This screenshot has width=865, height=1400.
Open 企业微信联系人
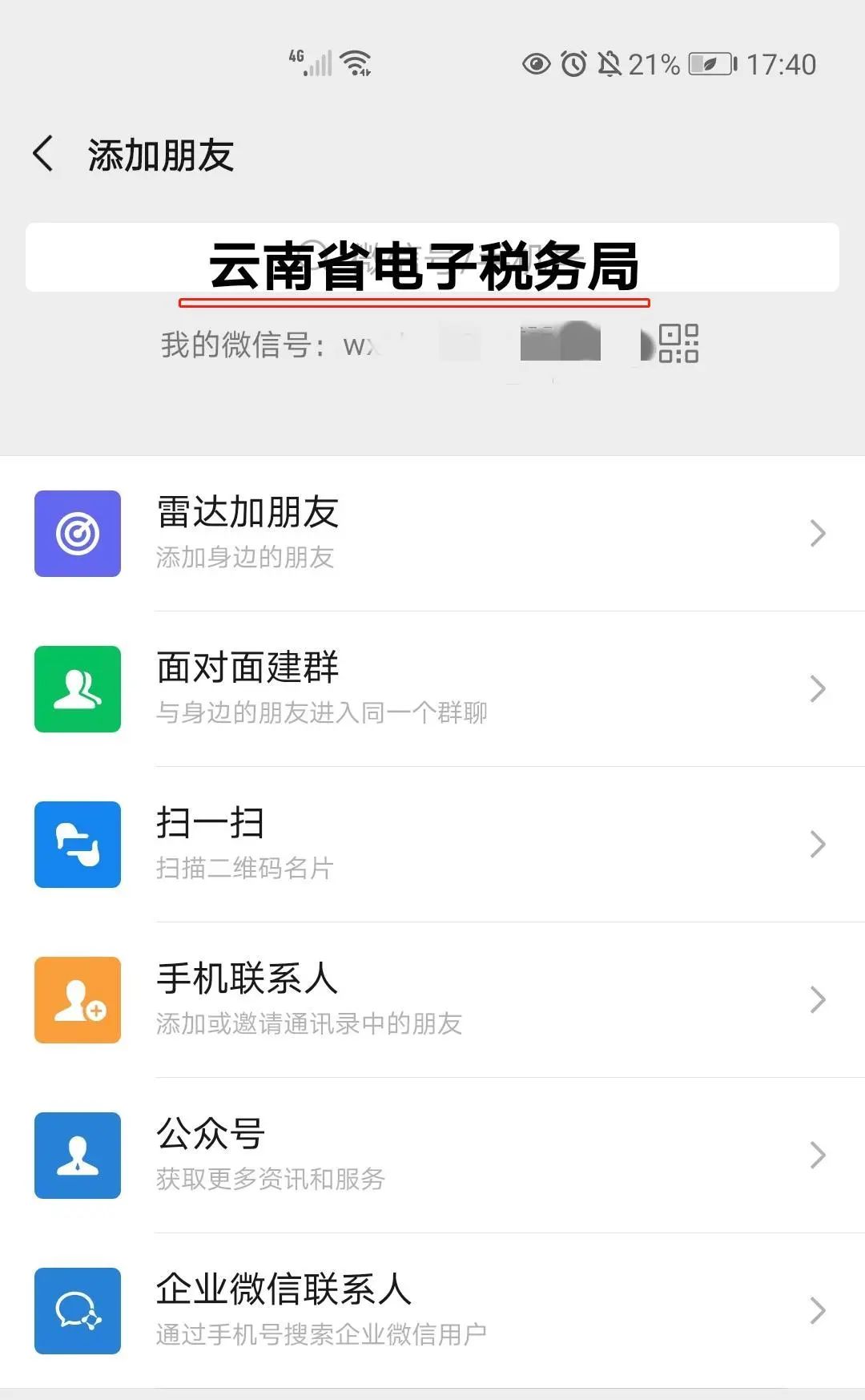click(432, 1311)
